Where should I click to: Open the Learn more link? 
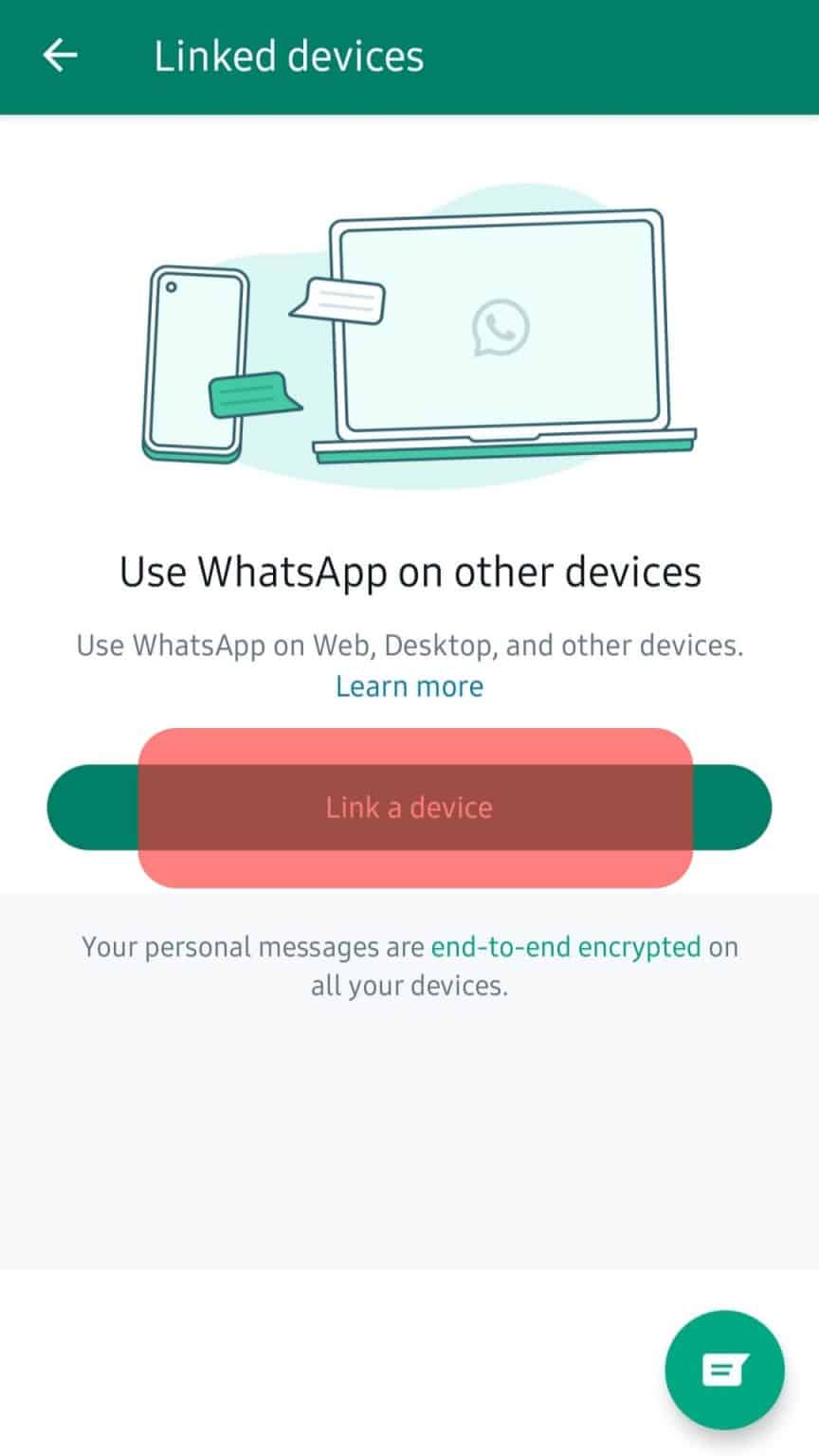[409, 685]
